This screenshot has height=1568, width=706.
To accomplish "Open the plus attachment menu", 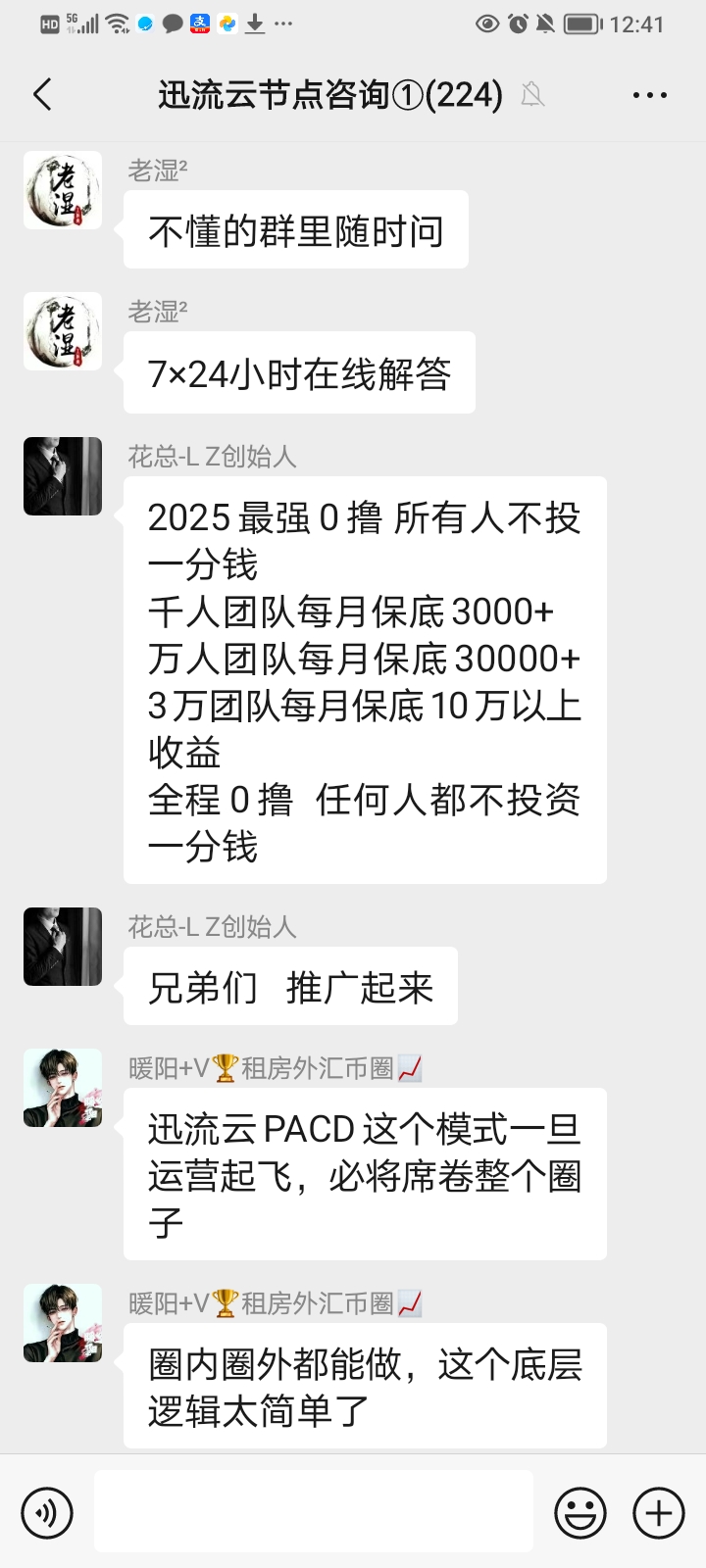I will coord(659,1512).
